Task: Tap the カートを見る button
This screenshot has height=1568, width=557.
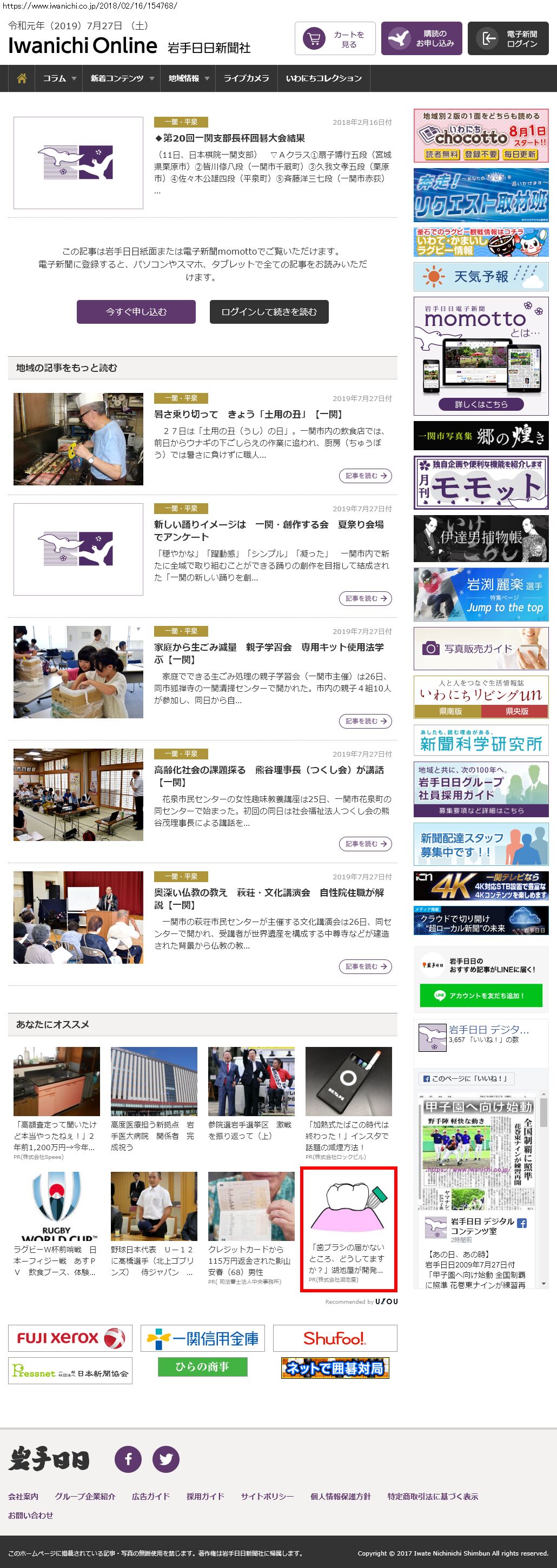Action: tap(335, 39)
